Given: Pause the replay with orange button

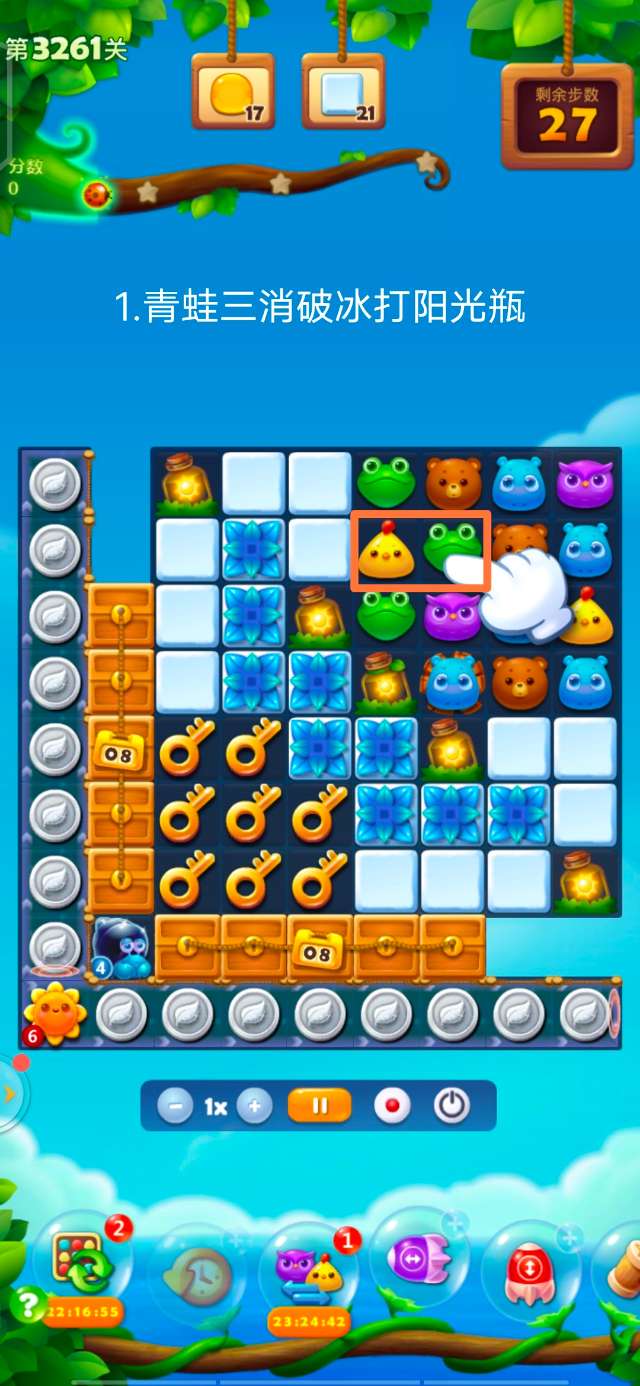Looking at the screenshot, I should click(x=320, y=1106).
